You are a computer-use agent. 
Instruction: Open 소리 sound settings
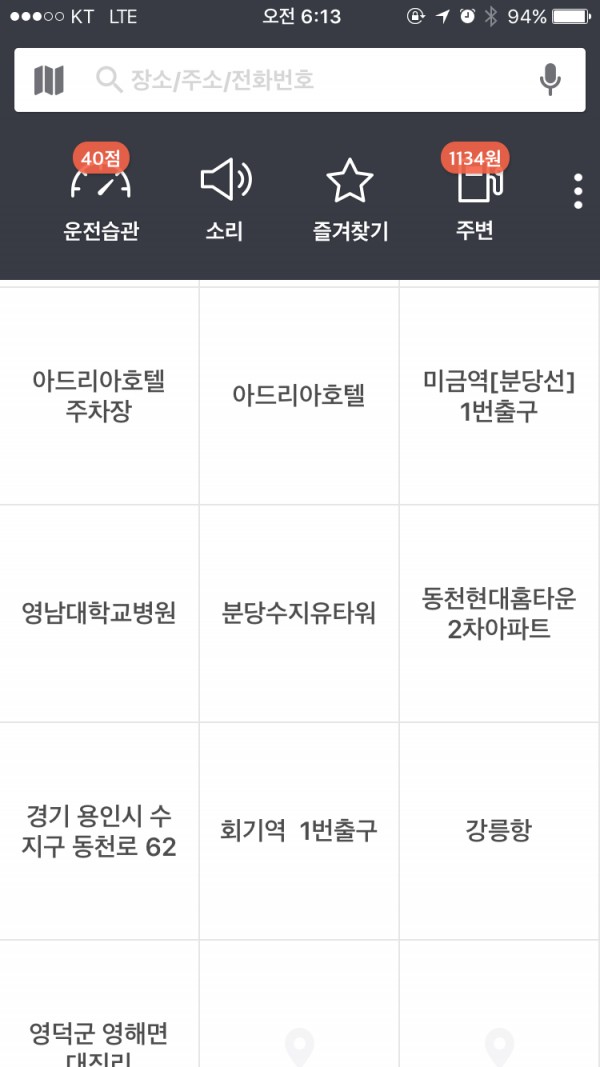tap(224, 199)
